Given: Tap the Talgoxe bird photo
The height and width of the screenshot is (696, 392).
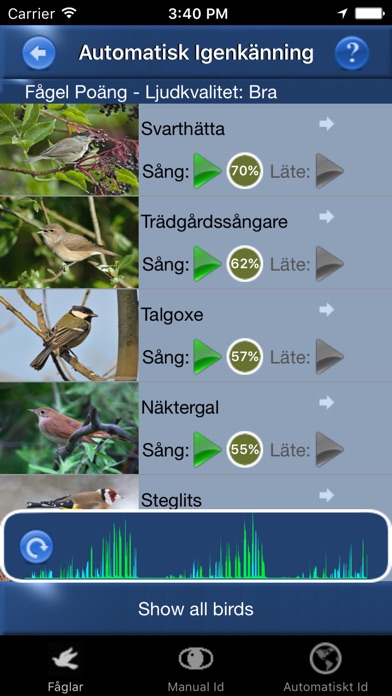Looking at the screenshot, I should (x=69, y=335).
